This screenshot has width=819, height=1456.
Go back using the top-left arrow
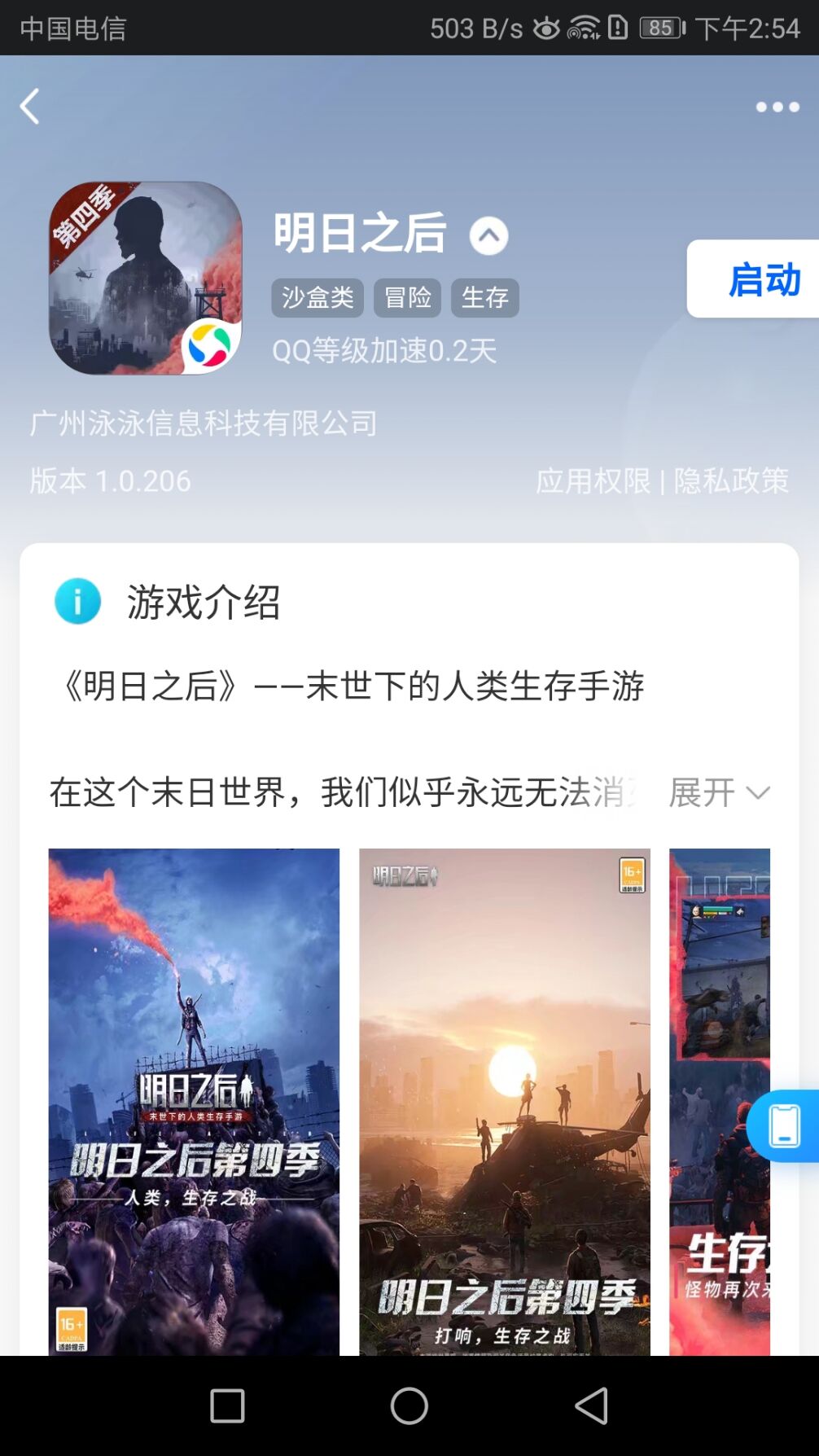[x=30, y=107]
